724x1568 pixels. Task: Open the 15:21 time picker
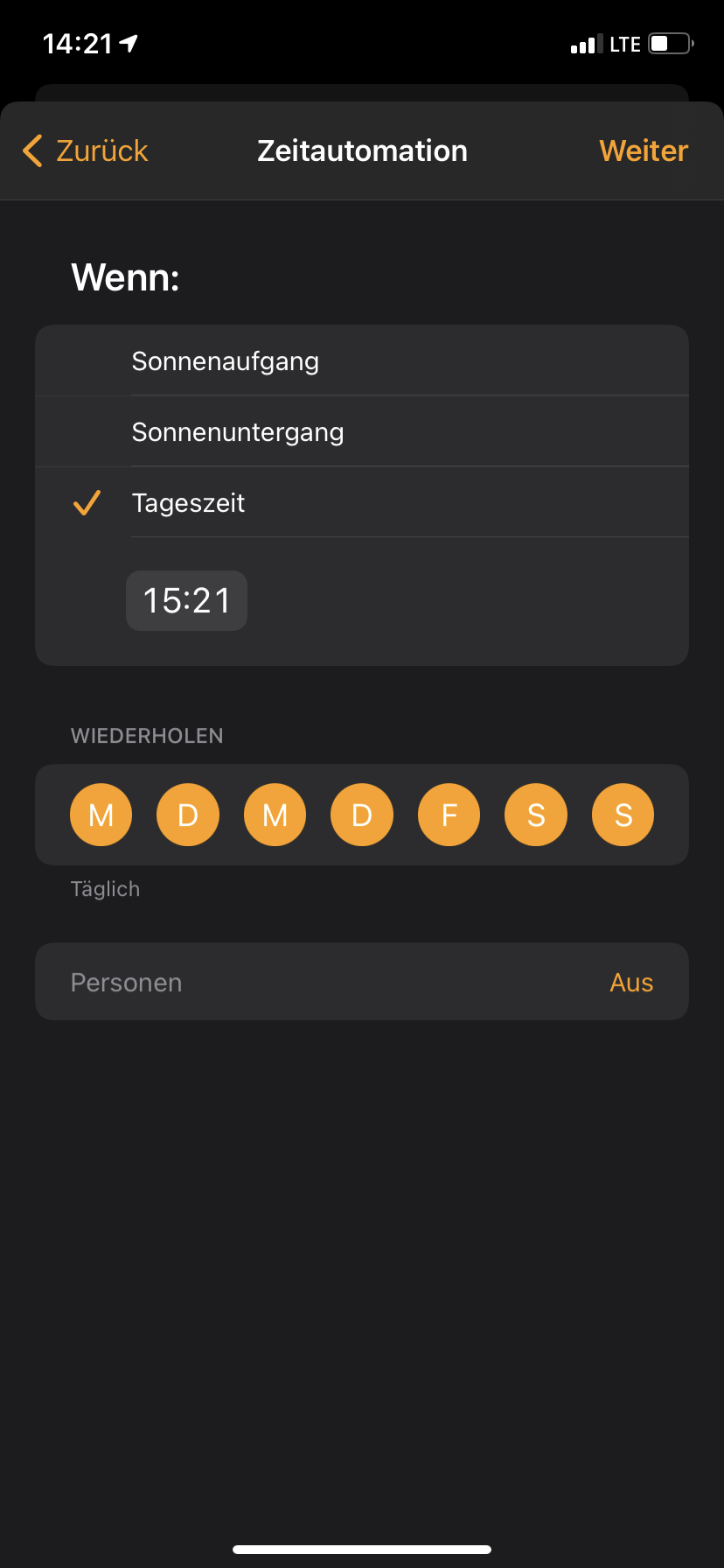click(186, 601)
